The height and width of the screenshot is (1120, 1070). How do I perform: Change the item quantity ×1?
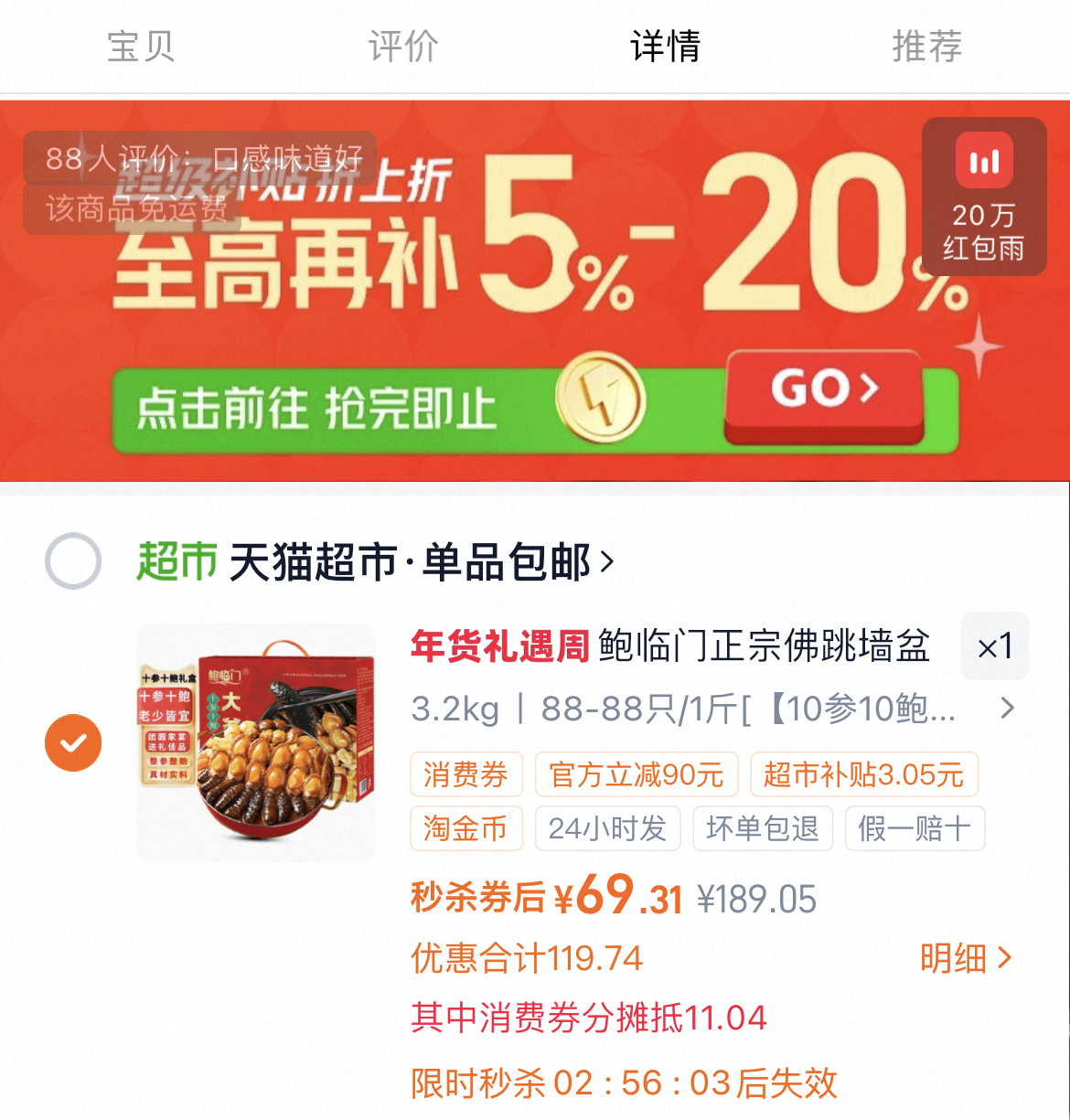[994, 647]
